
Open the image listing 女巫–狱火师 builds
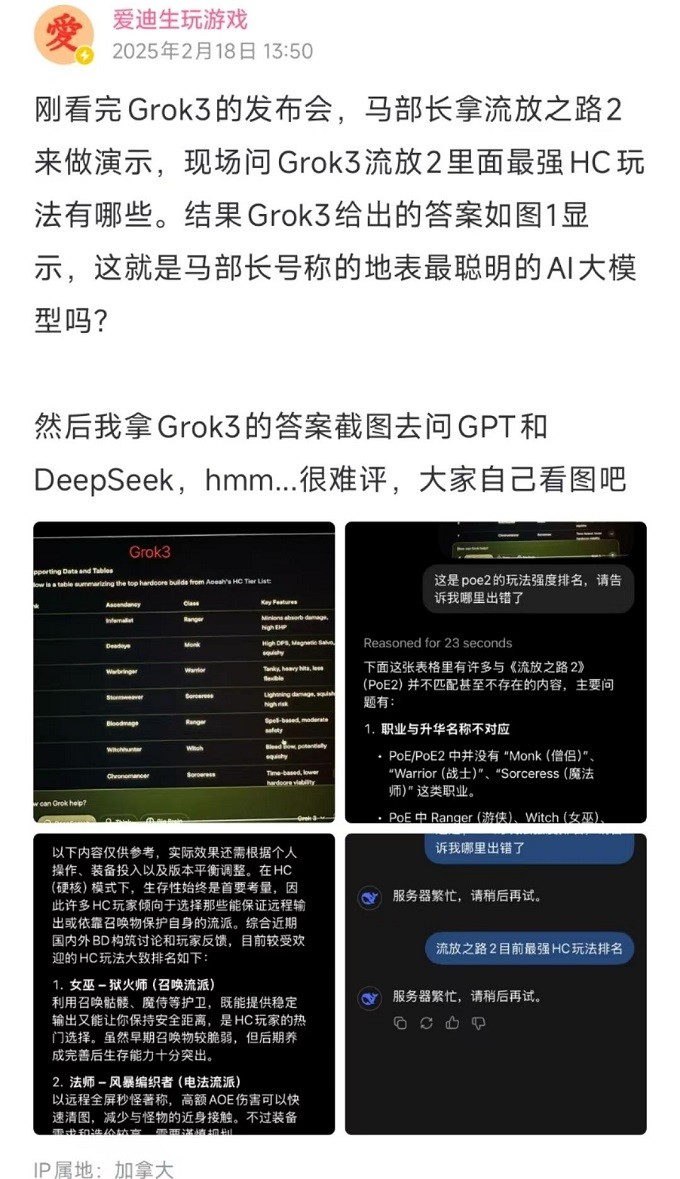coord(184,984)
